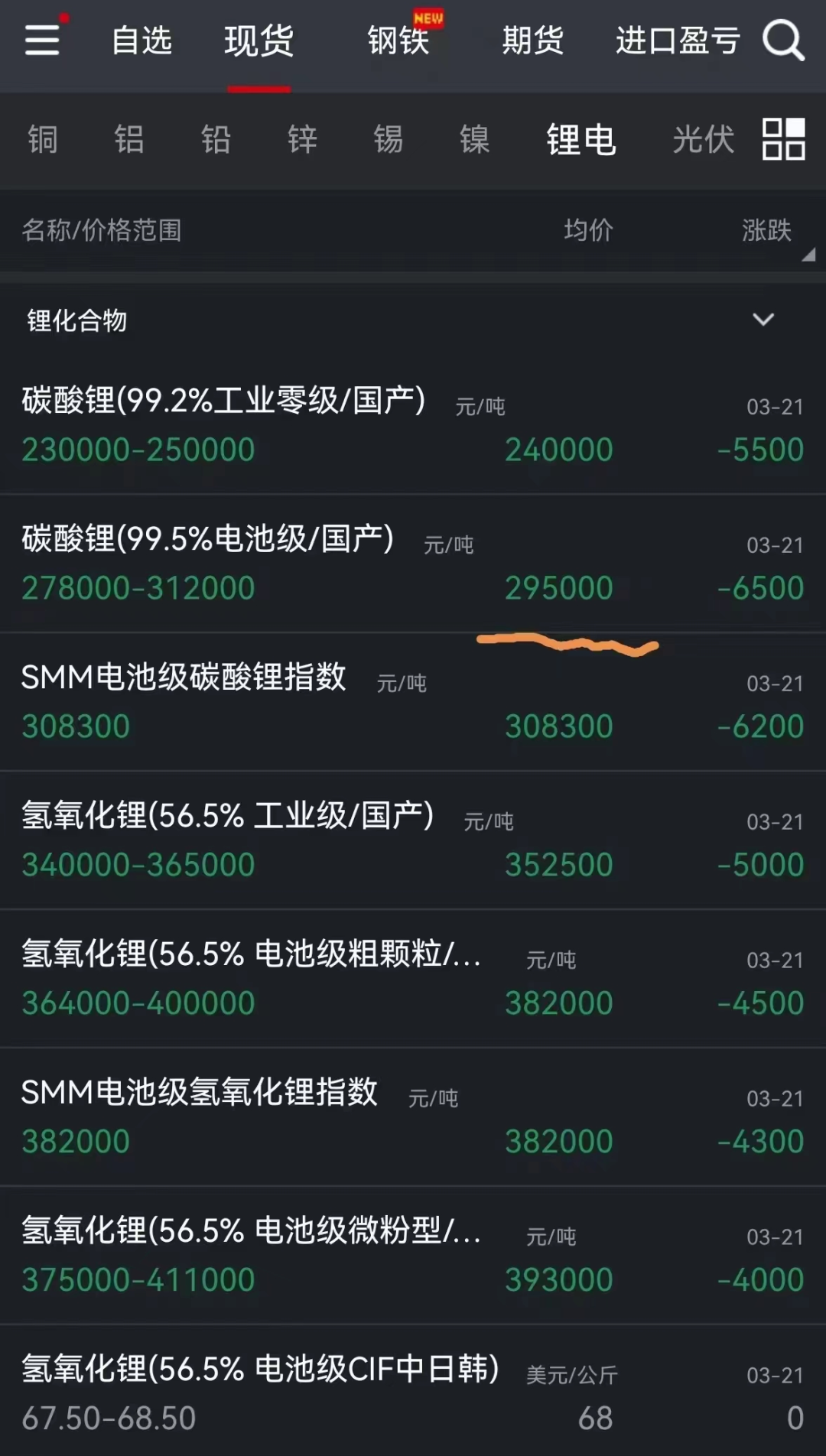Switch to the 光伏 category
The width and height of the screenshot is (826, 1456).
click(704, 140)
